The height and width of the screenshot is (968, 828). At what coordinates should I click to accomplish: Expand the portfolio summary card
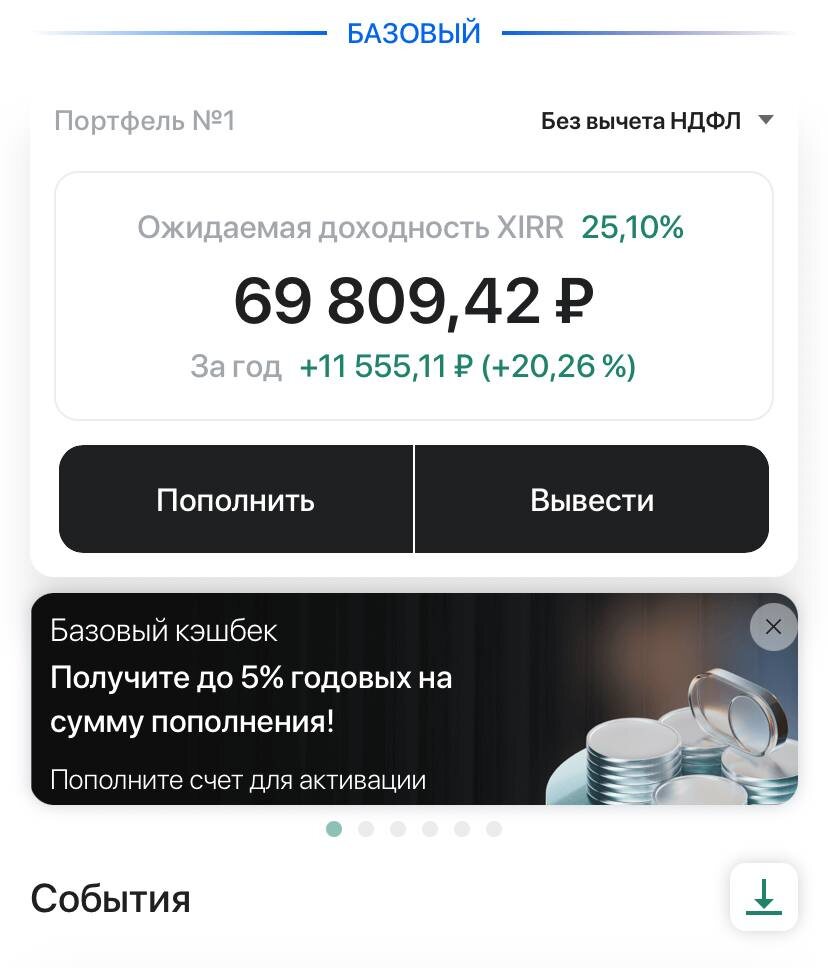(413, 297)
